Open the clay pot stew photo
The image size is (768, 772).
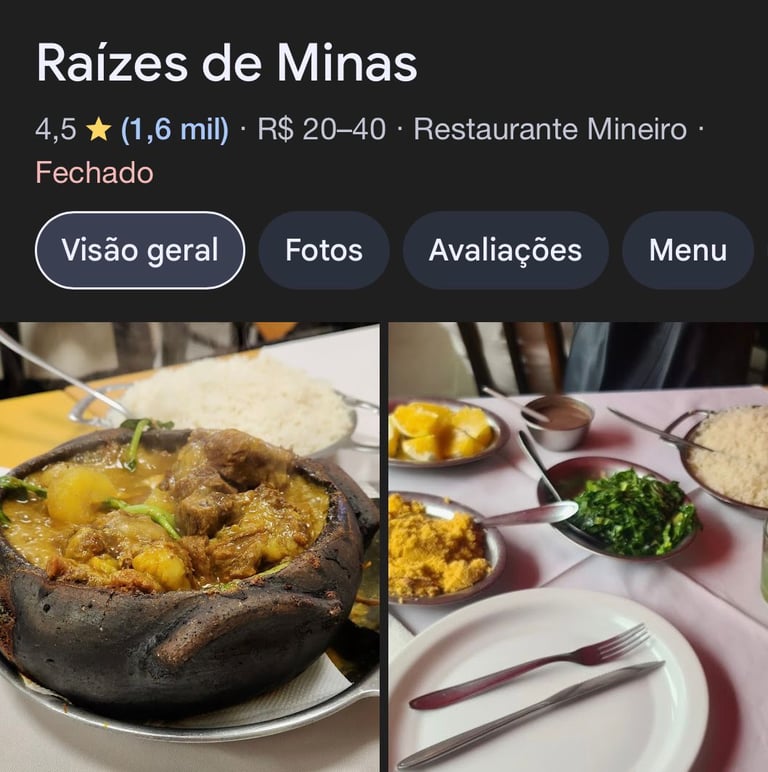pyautogui.click(x=189, y=545)
